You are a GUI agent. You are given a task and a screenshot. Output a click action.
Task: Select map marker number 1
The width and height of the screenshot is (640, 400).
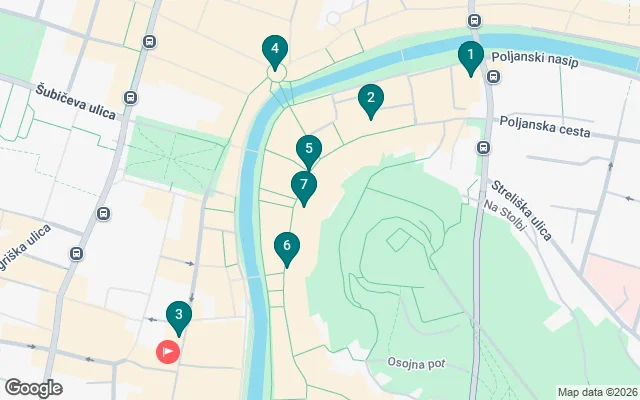click(470, 56)
